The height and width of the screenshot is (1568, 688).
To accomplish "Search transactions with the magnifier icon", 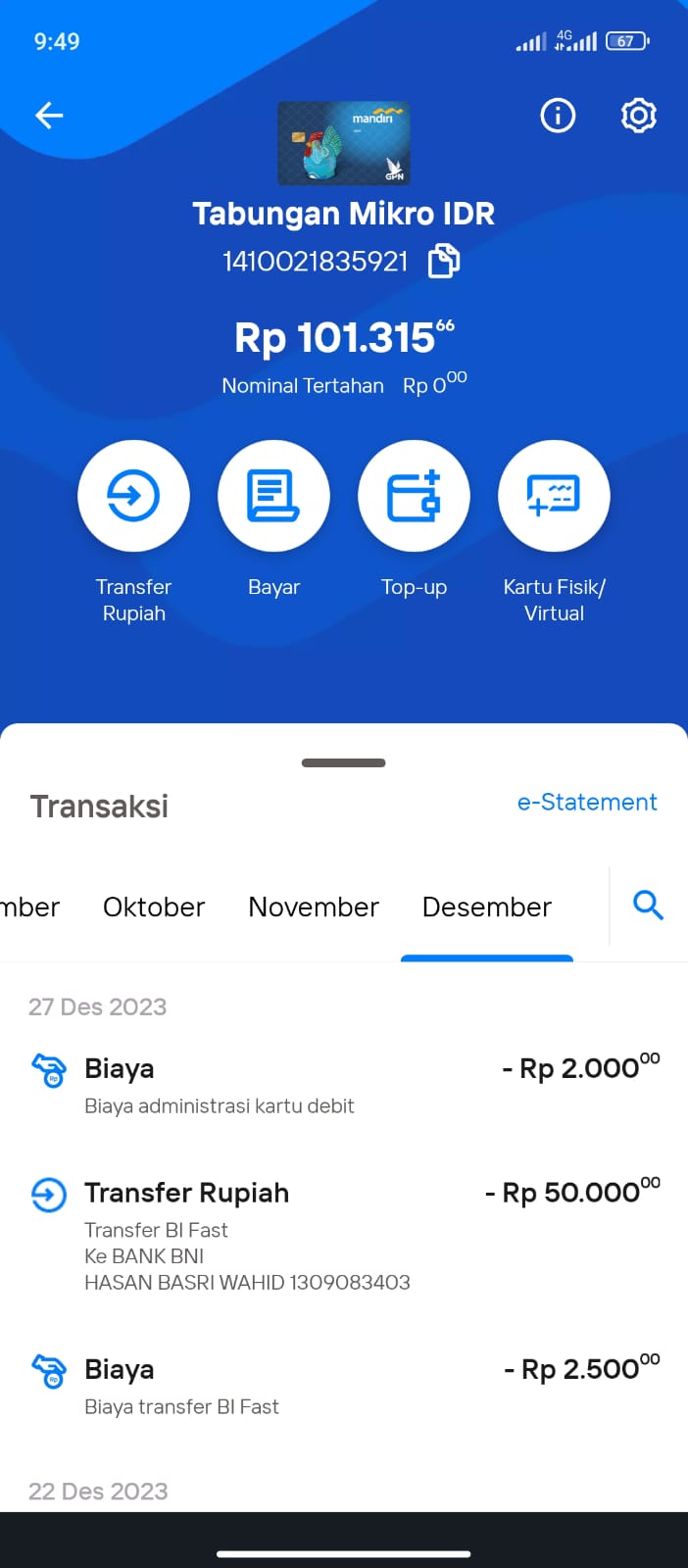I will pyautogui.click(x=648, y=905).
